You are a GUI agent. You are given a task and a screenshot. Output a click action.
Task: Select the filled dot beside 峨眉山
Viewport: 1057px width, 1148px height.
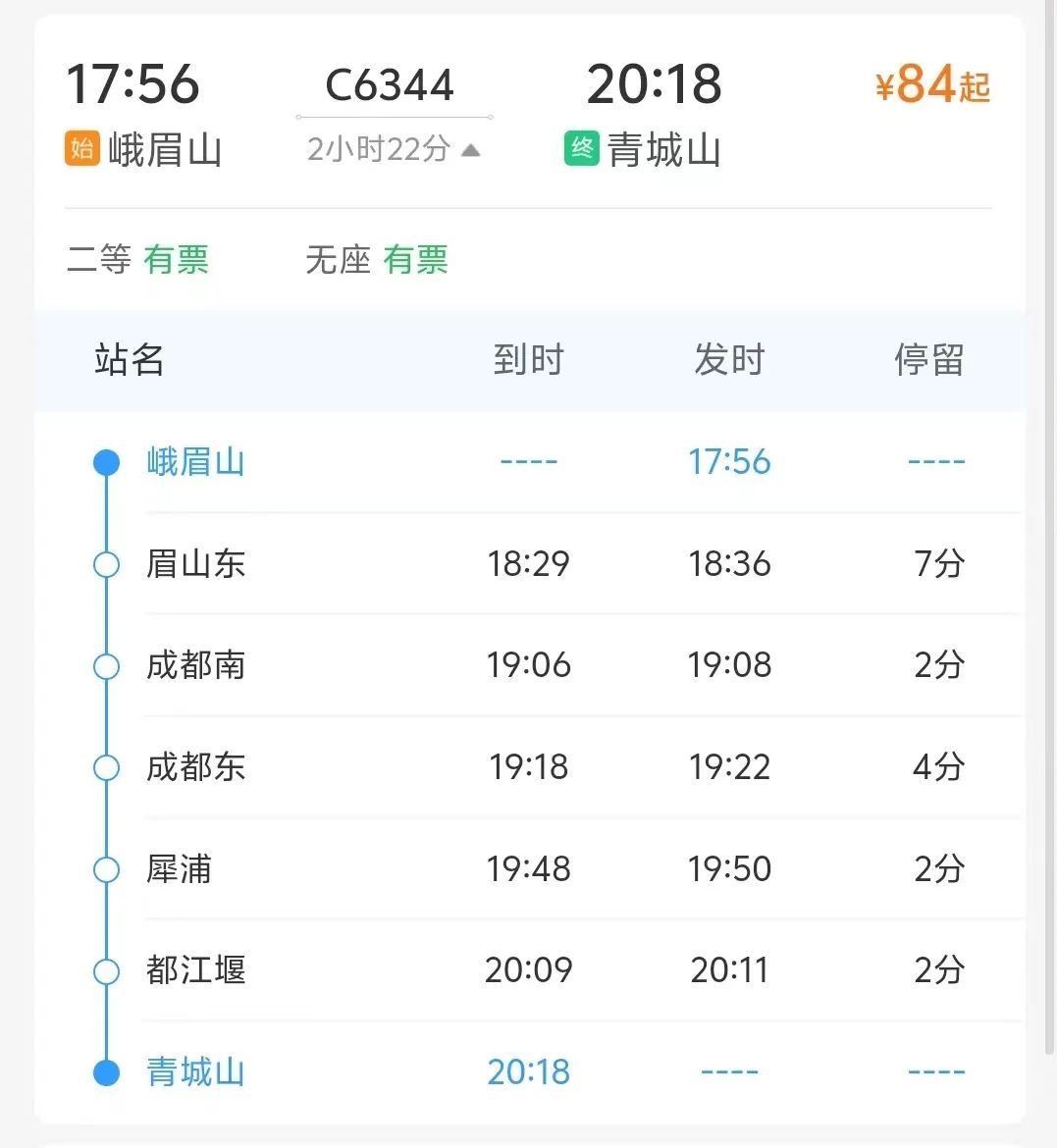coord(106,462)
